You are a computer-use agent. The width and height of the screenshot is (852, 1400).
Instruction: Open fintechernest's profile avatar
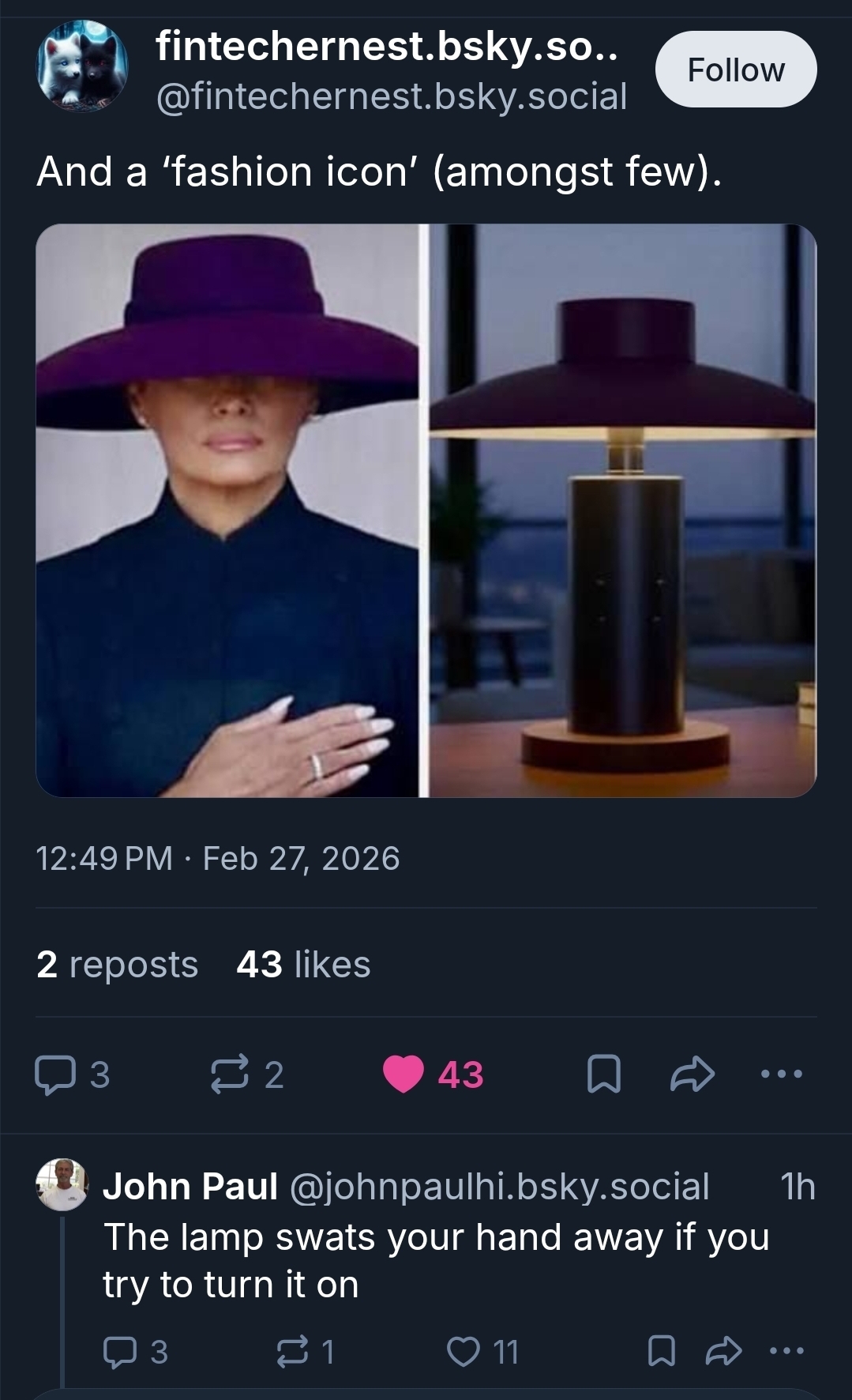click(x=82, y=66)
